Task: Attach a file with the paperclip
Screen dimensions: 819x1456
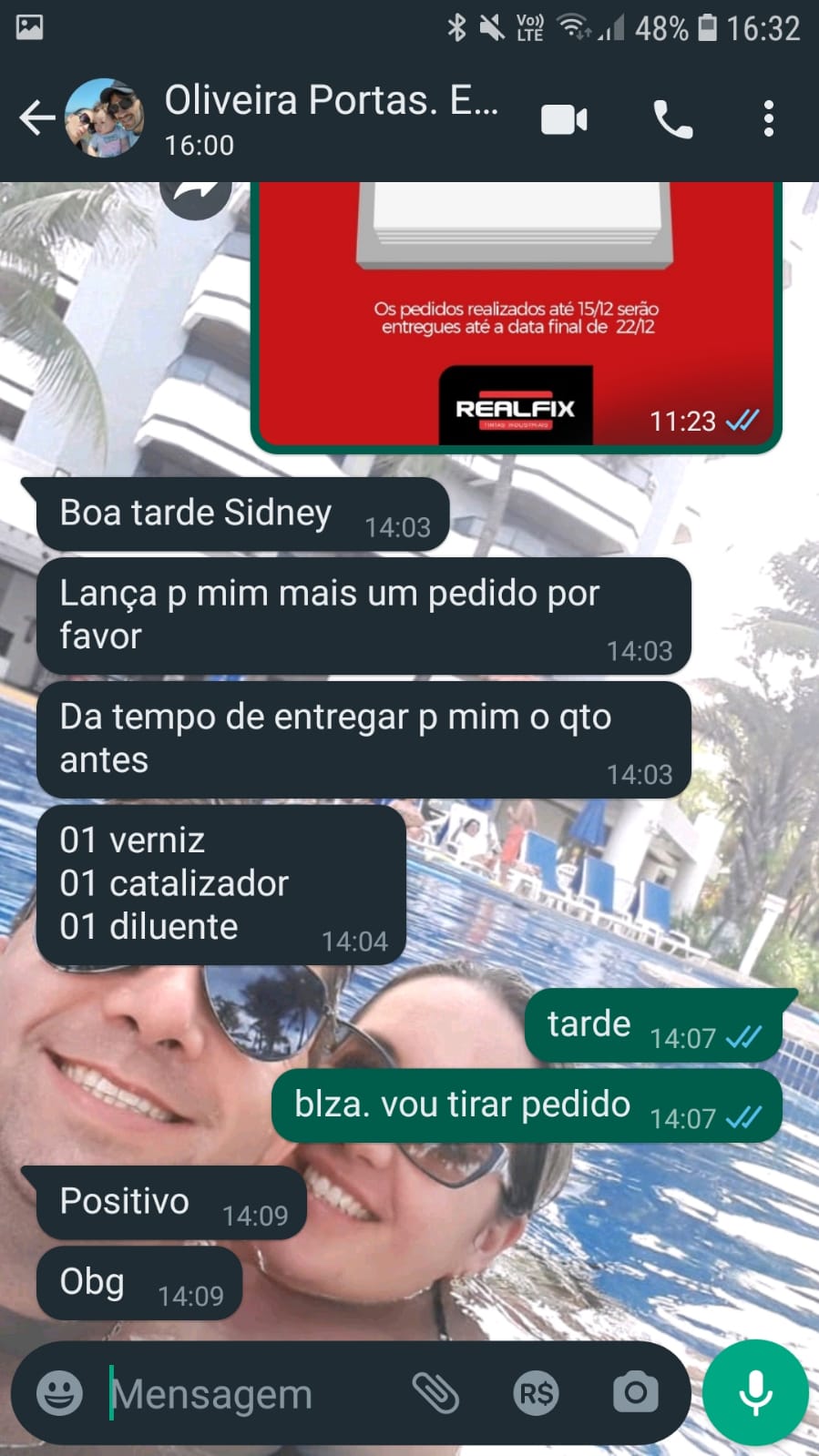Action: [x=435, y=1393]
